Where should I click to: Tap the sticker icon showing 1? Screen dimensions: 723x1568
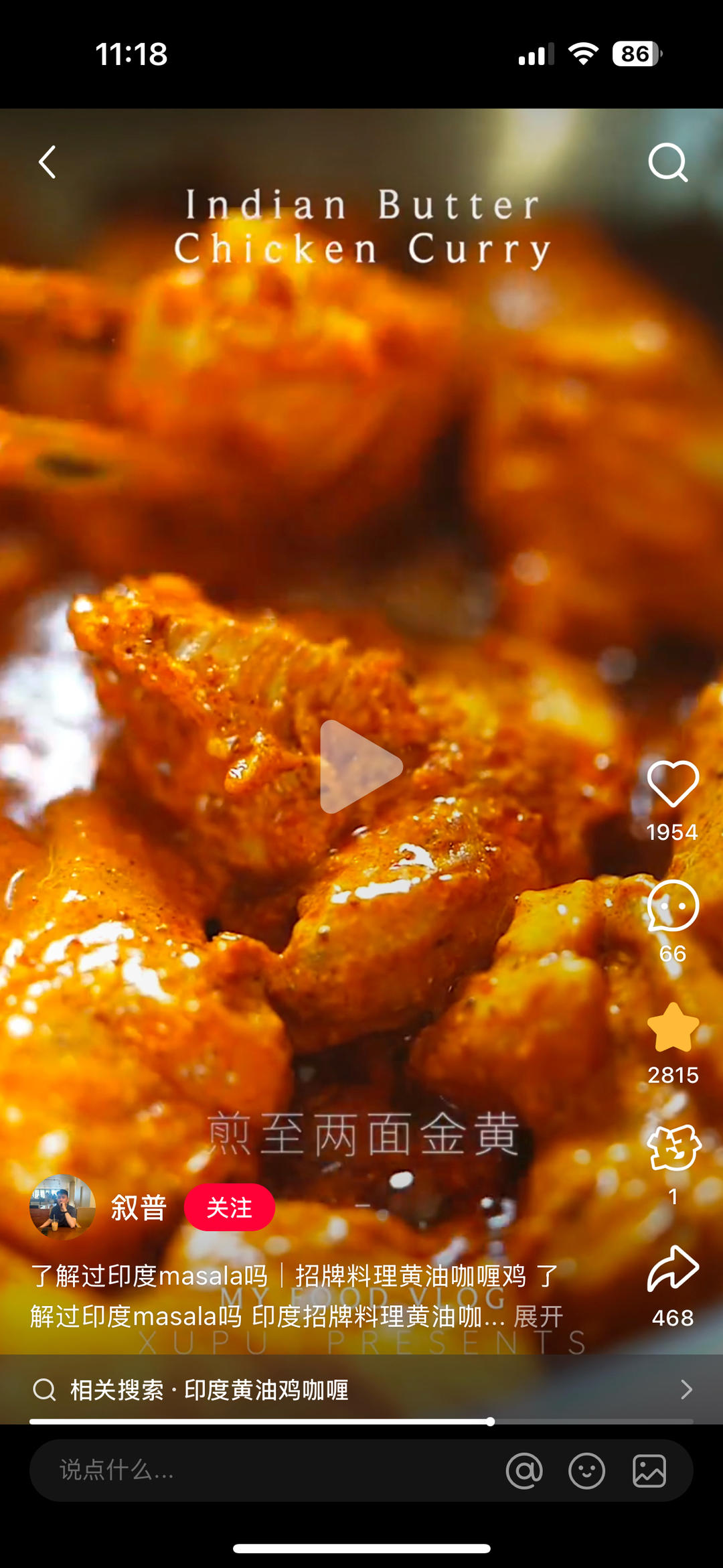point(673,1149)
